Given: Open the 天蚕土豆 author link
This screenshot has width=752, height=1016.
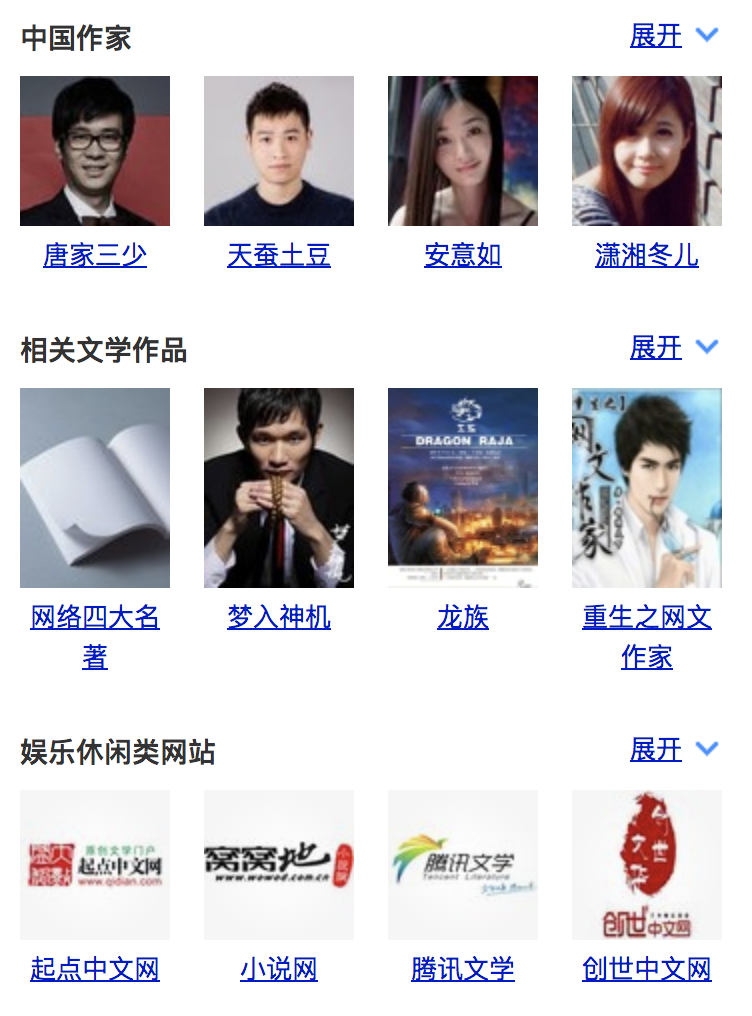Looking at the screenshot, I should pos(279,256).
